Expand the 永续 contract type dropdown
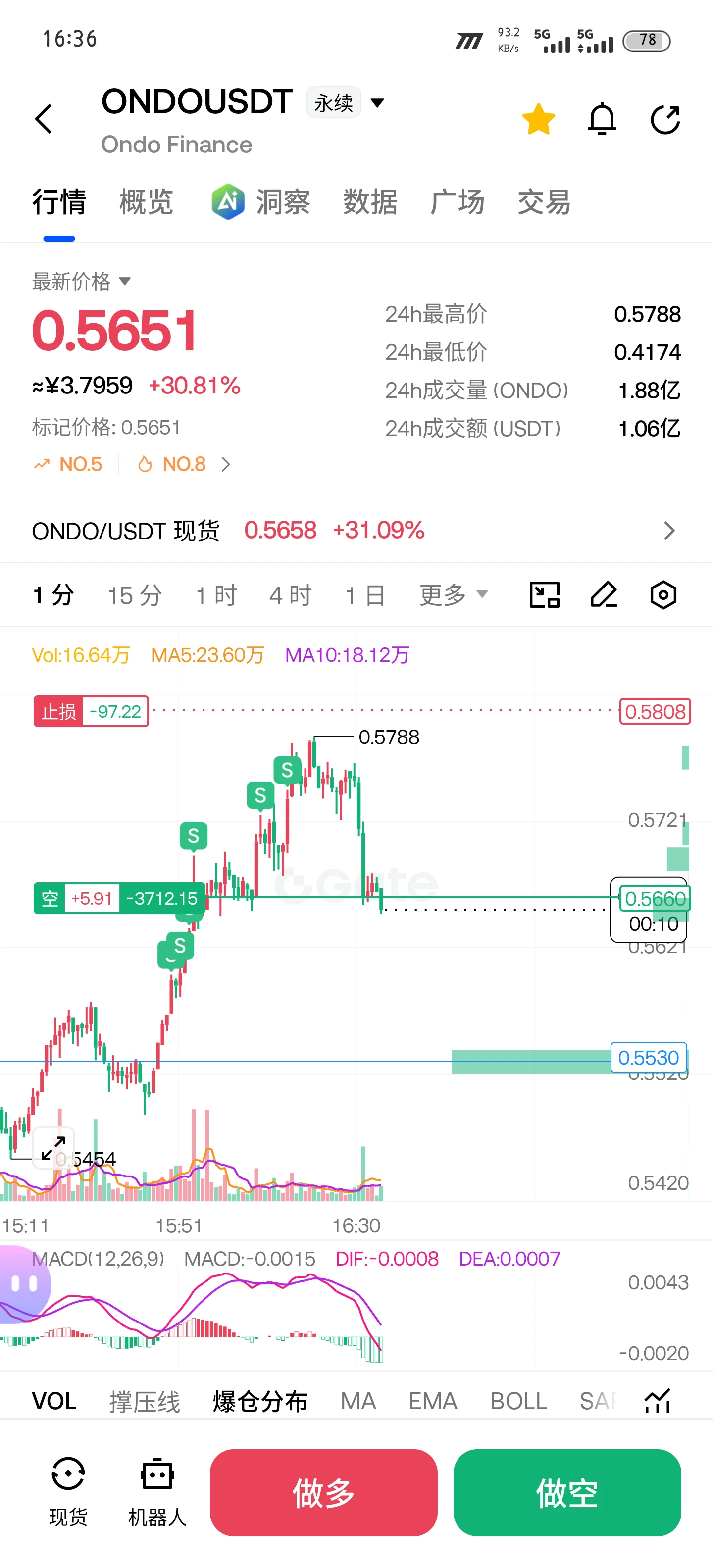The image size is (713, 1568). 345,102
